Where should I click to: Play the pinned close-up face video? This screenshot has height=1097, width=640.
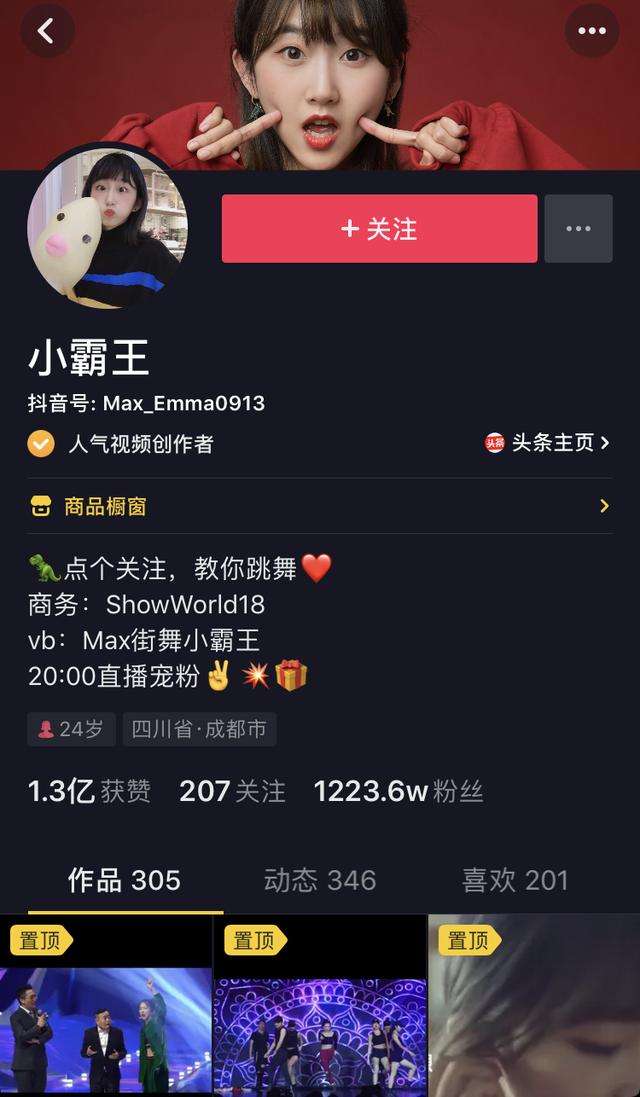(534, 1010)
